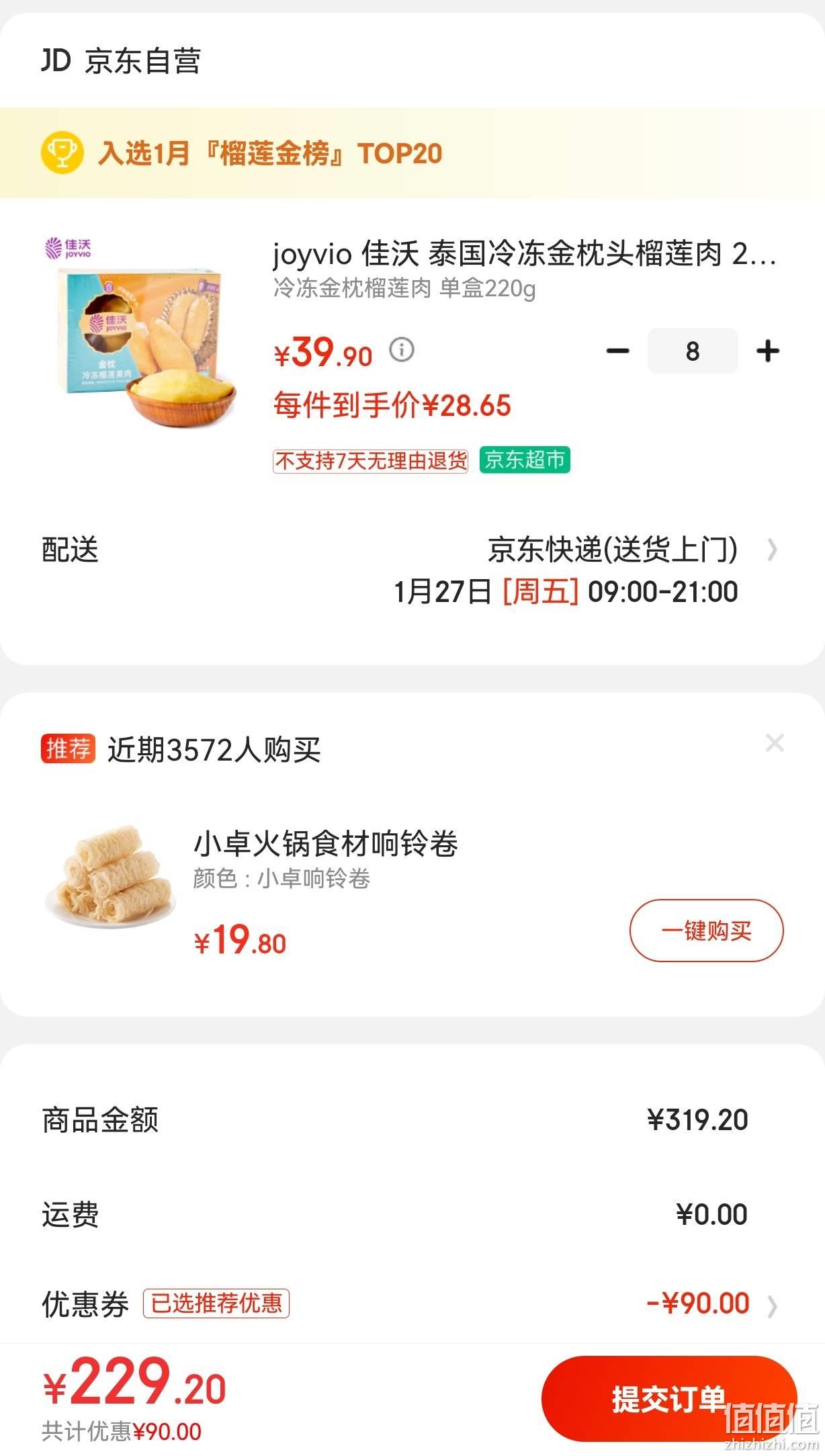Image resolution: width=825 pixels, height=1456 pixels.
Task: Edit the quantity field showing 8
Action: 693,351
